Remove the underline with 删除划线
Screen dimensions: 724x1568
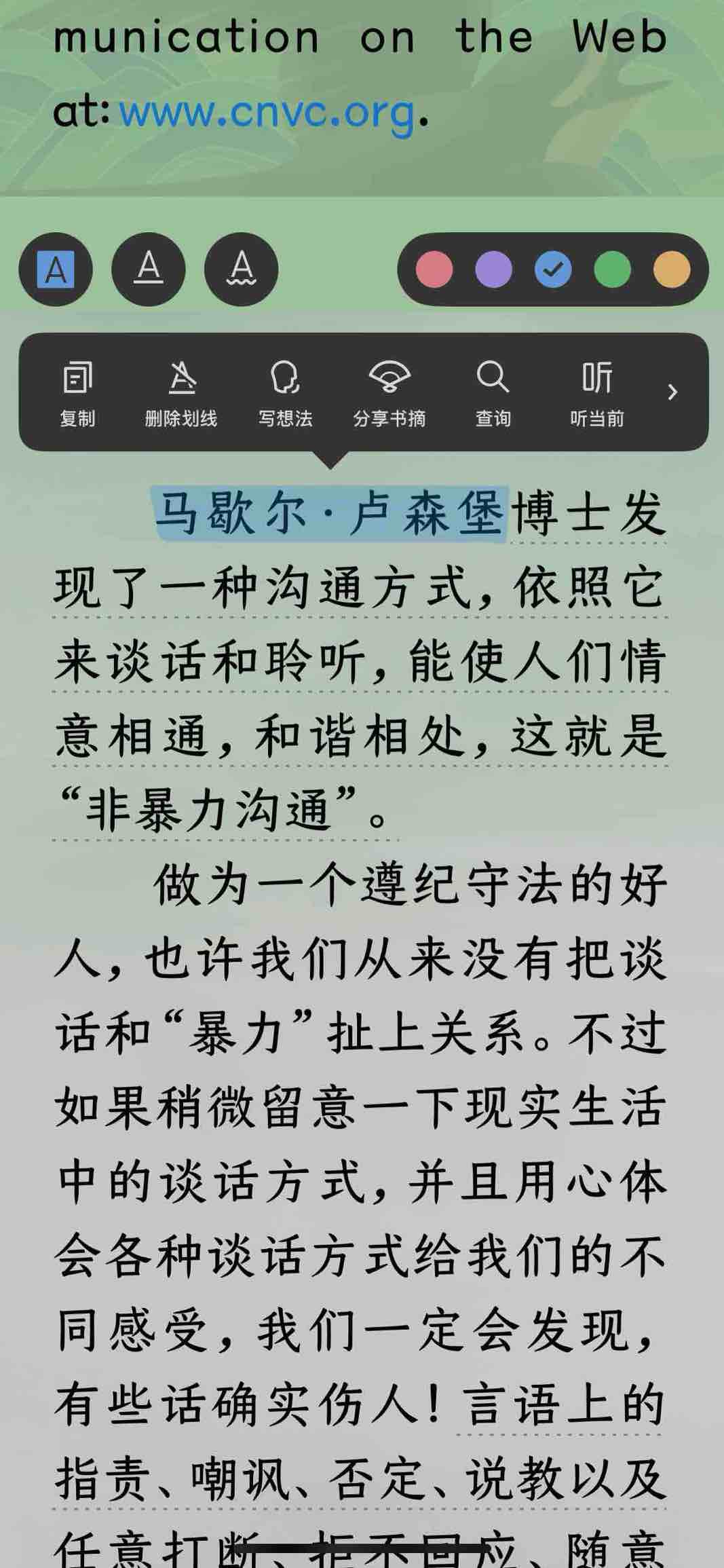click(181, 392)
